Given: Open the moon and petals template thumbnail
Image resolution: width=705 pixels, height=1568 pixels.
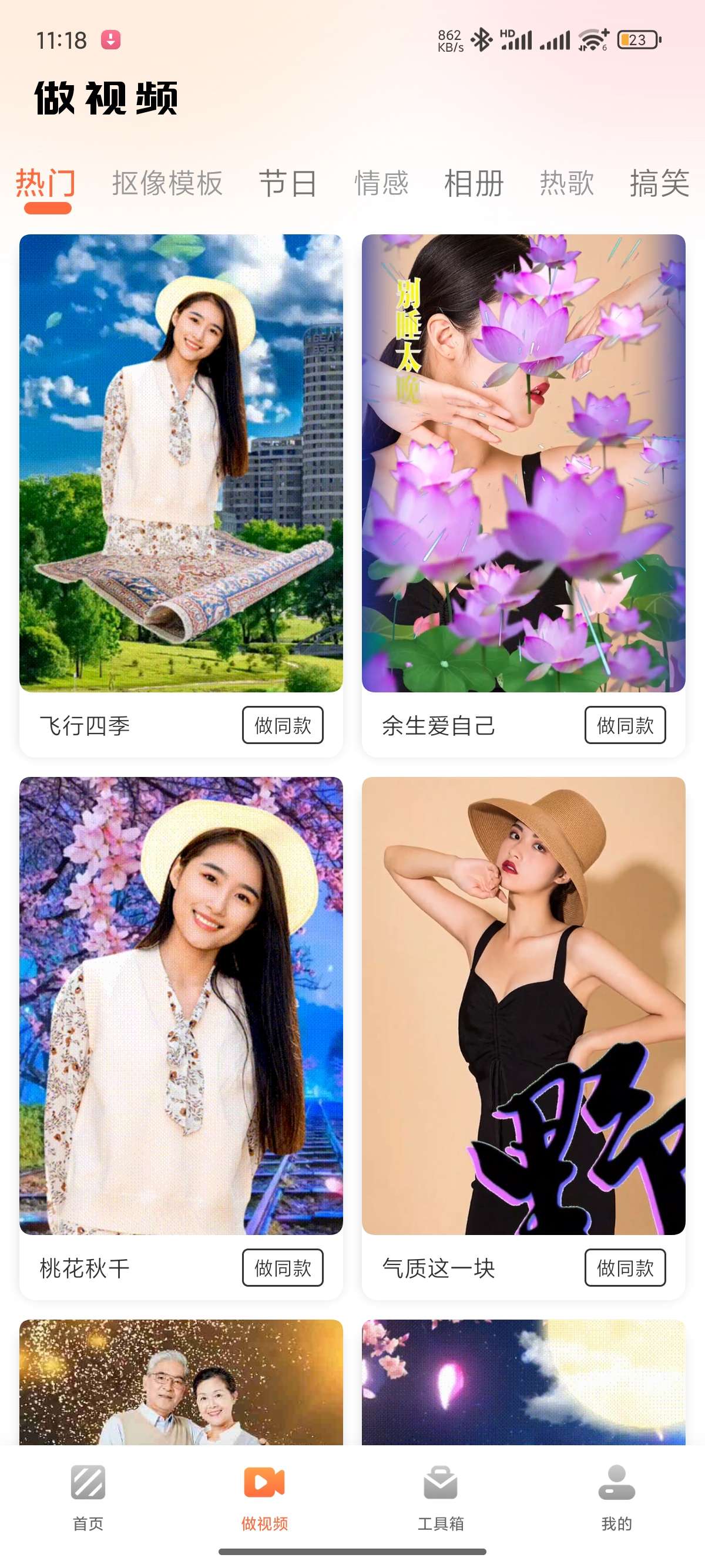Looking at the screenshot, I should tap(523, 1382).
